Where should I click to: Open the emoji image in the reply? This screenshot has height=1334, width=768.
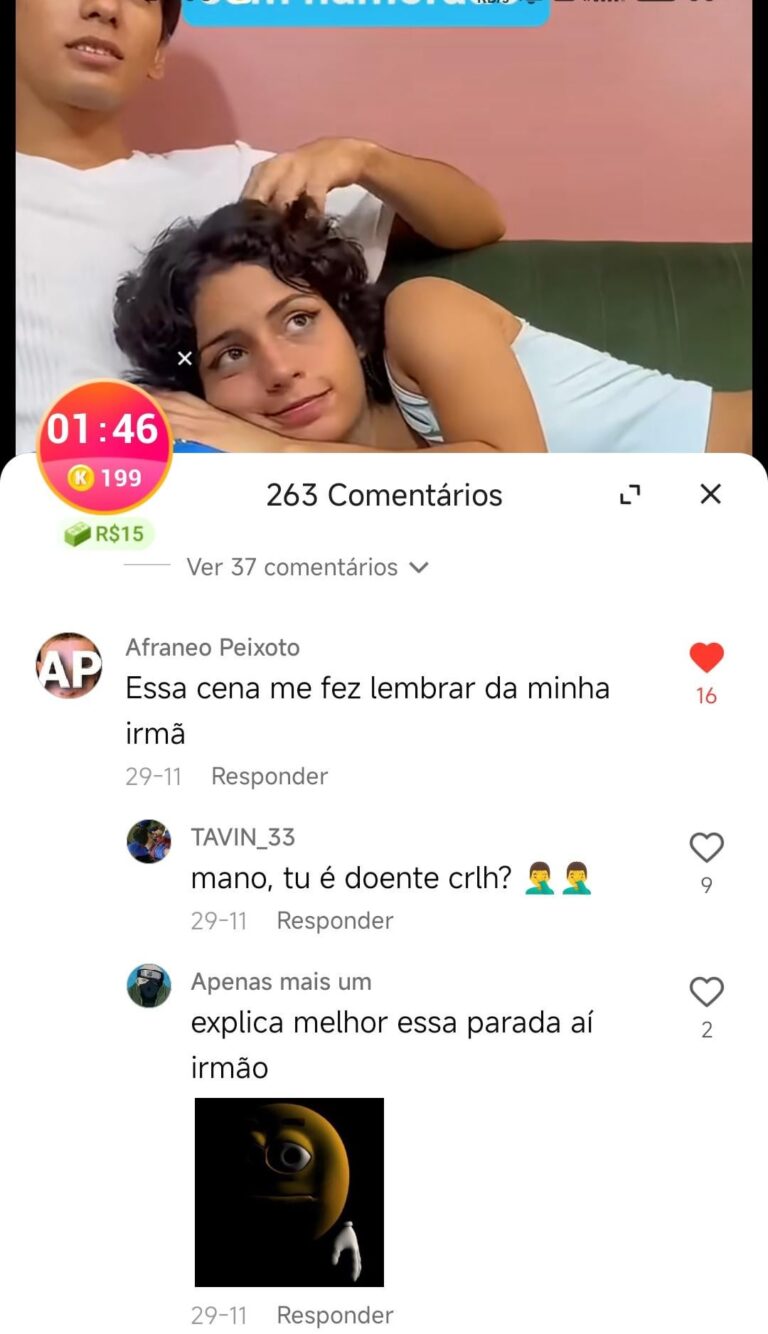coord(289,1192)
